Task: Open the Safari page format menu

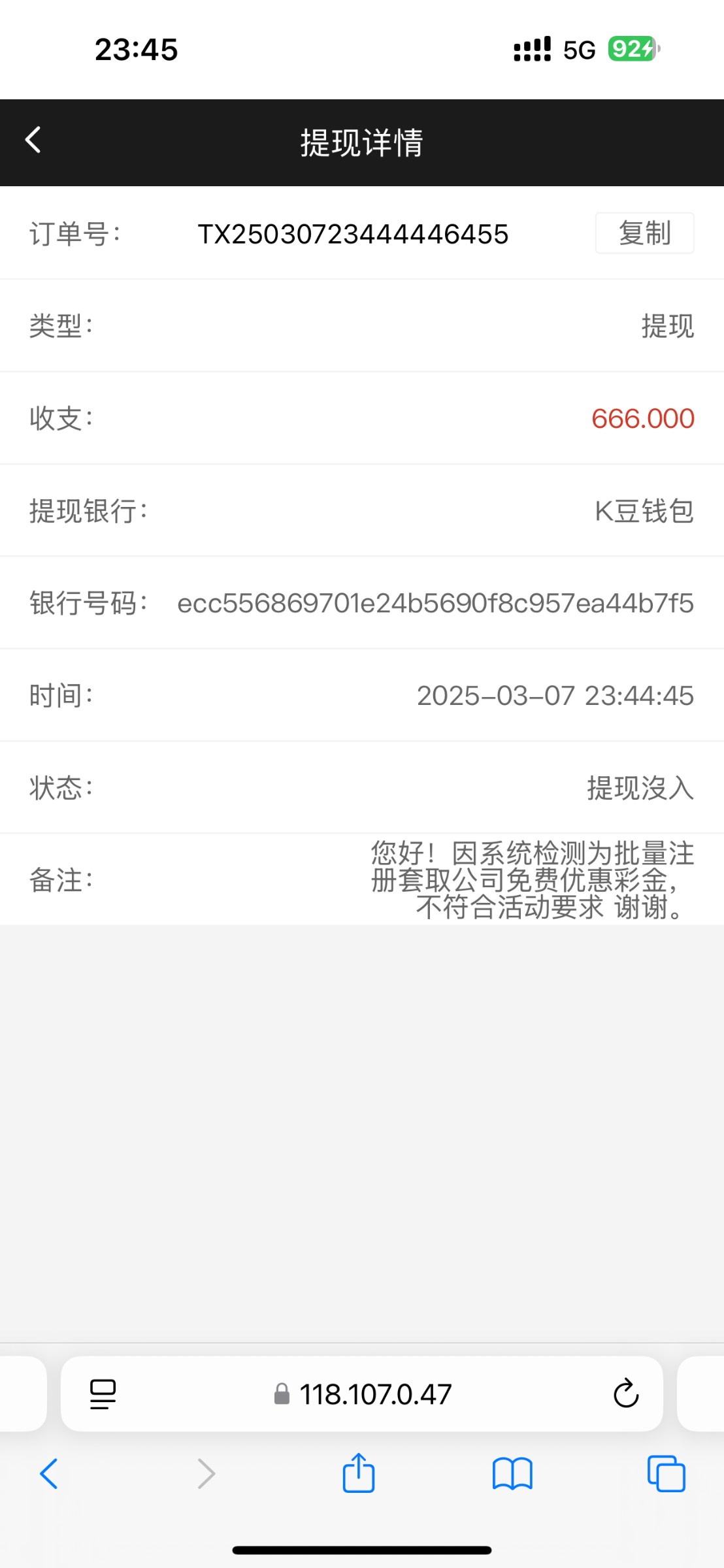Action: coord(103,1394)
